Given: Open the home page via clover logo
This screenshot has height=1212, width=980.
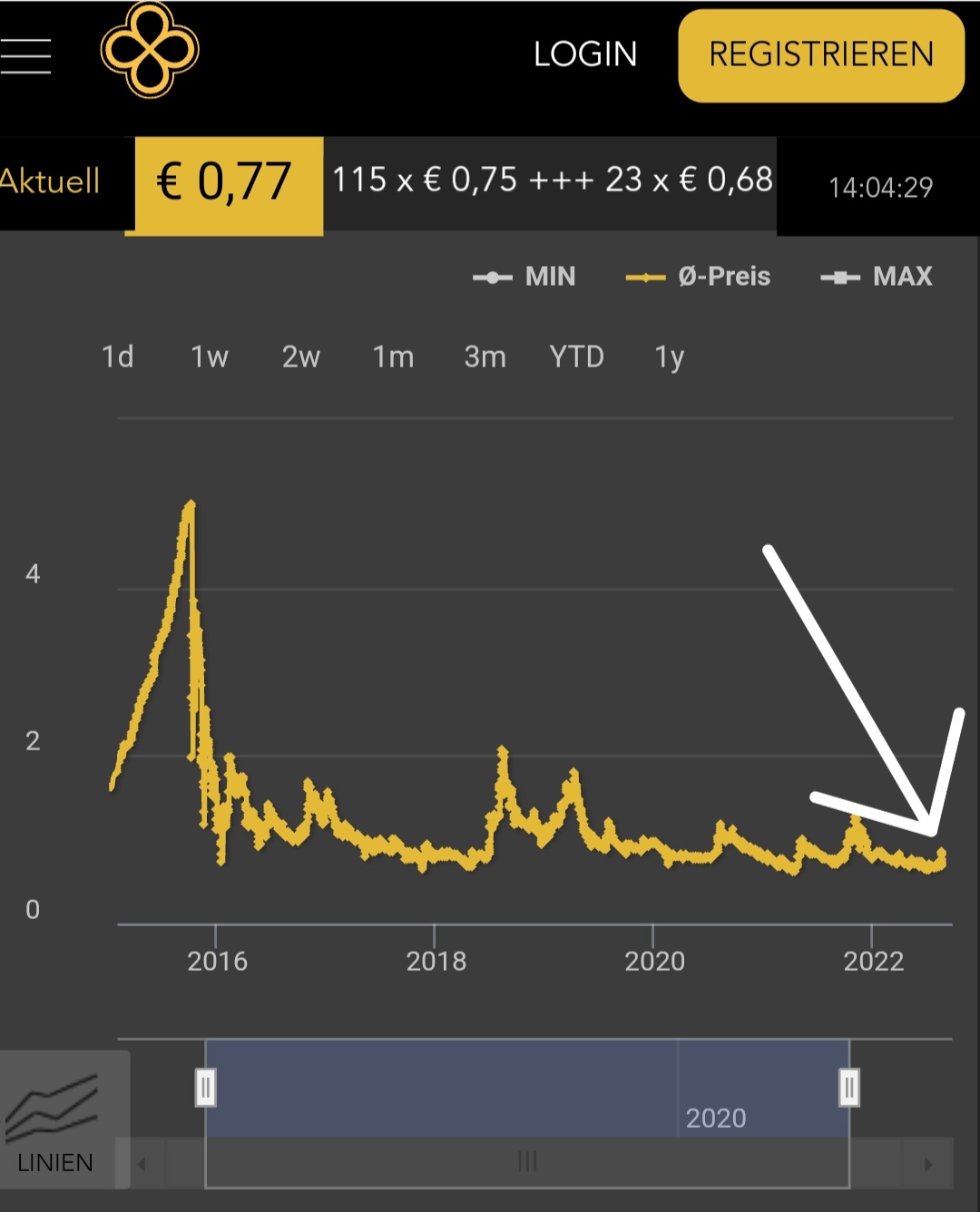Looking at the screenshot, I should point(150,51).
